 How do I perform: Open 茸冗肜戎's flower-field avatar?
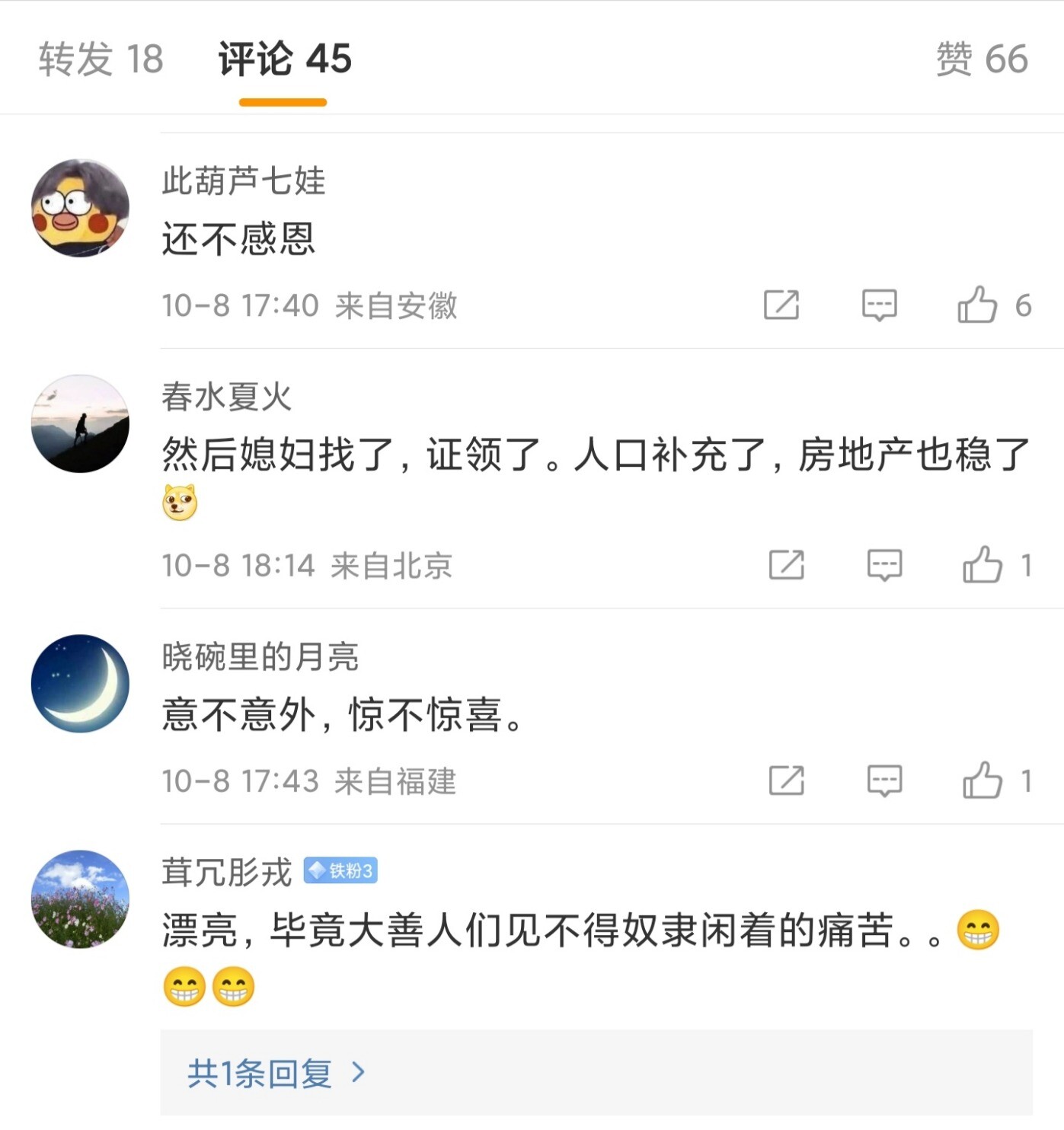click(x=80, y=899)
